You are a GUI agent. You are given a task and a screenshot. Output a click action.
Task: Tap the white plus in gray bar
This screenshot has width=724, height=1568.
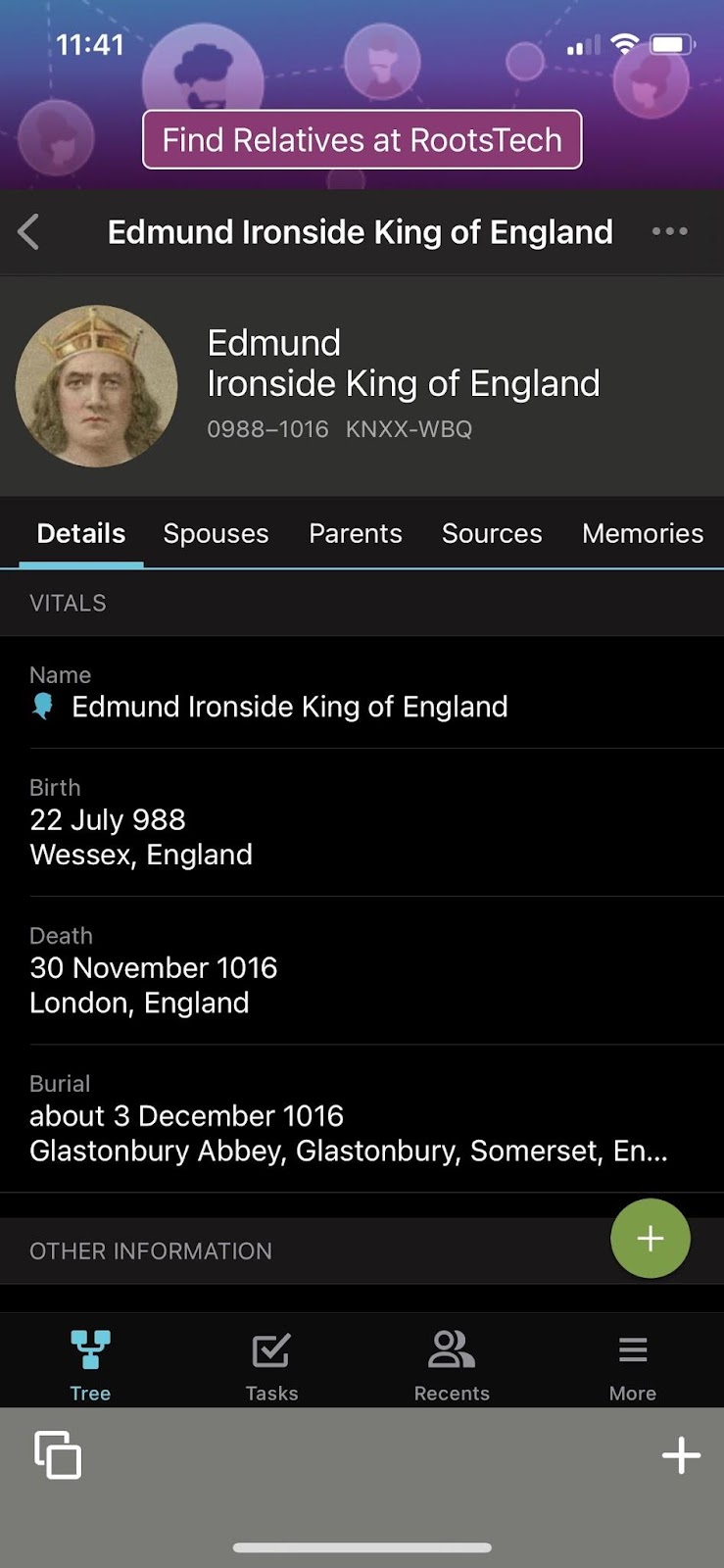pyautogui.click(x=681, y=1455)
